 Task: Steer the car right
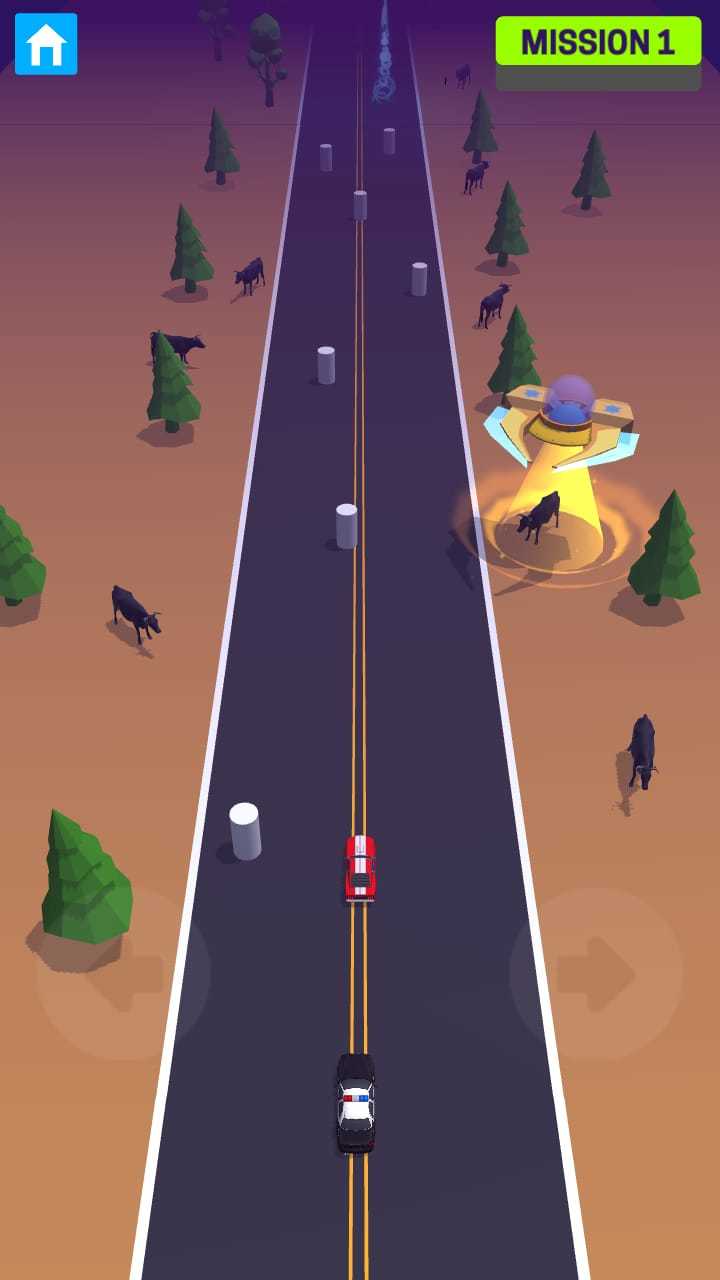coord(596,973)
